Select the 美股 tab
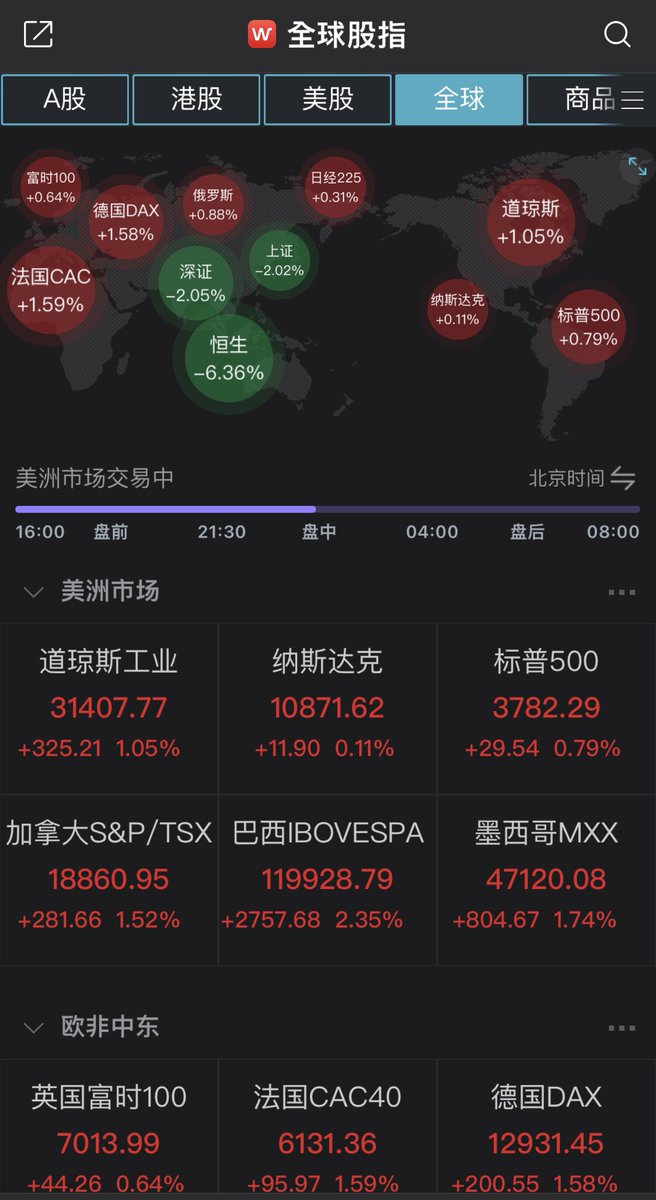The width and height of the screenshot is (656, 1200). click(x=328, y=99)
